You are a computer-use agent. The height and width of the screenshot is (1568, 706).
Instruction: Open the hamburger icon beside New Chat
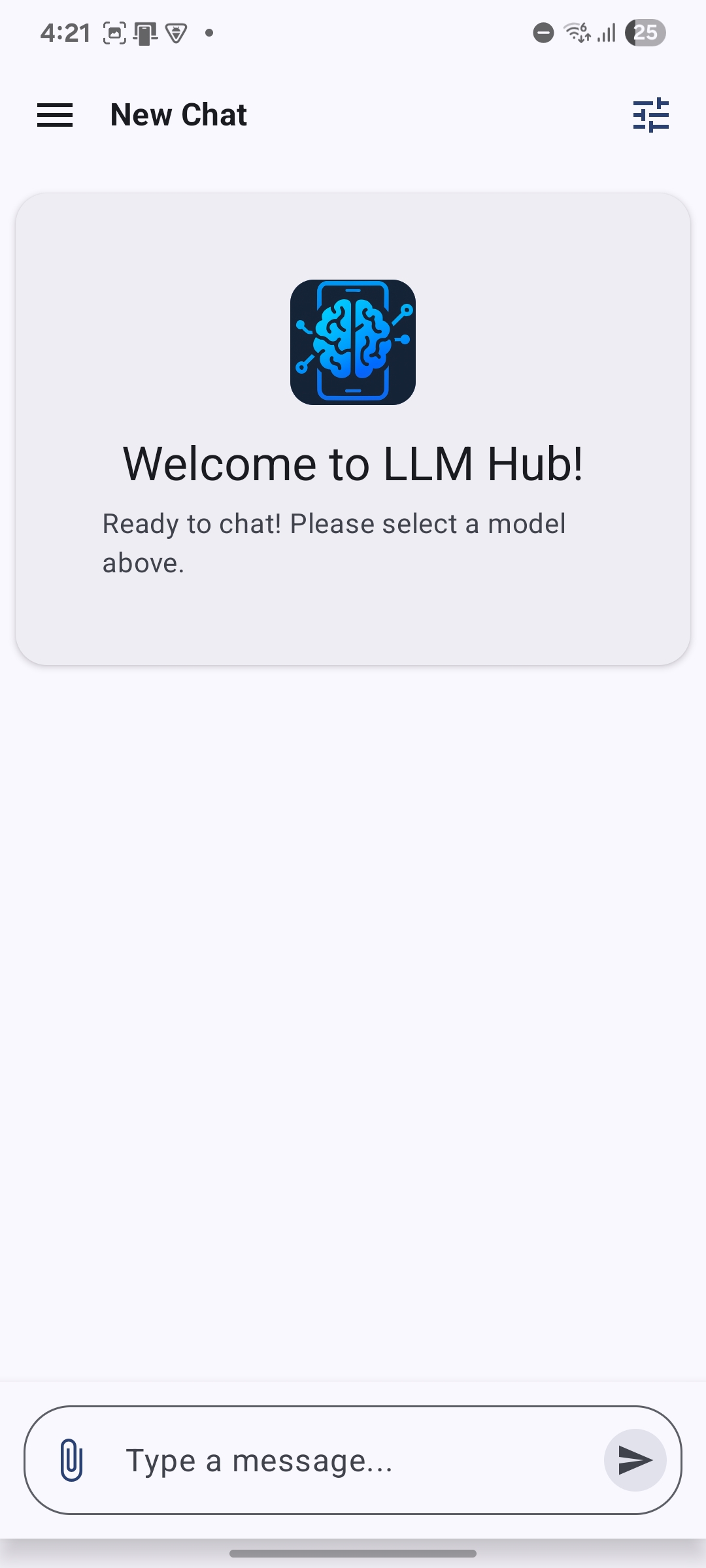[55, 115]
